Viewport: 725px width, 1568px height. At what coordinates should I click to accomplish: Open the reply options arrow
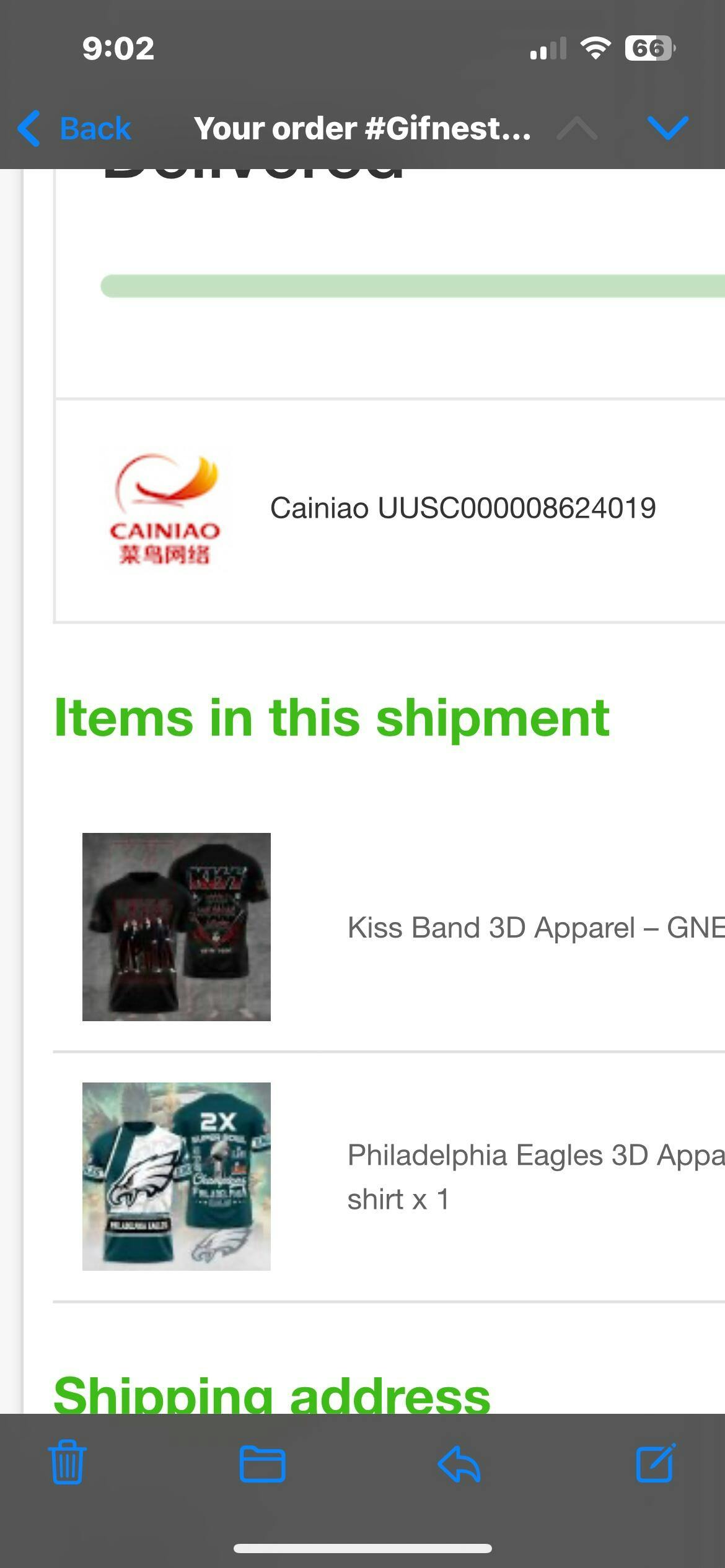(459, 1464)
